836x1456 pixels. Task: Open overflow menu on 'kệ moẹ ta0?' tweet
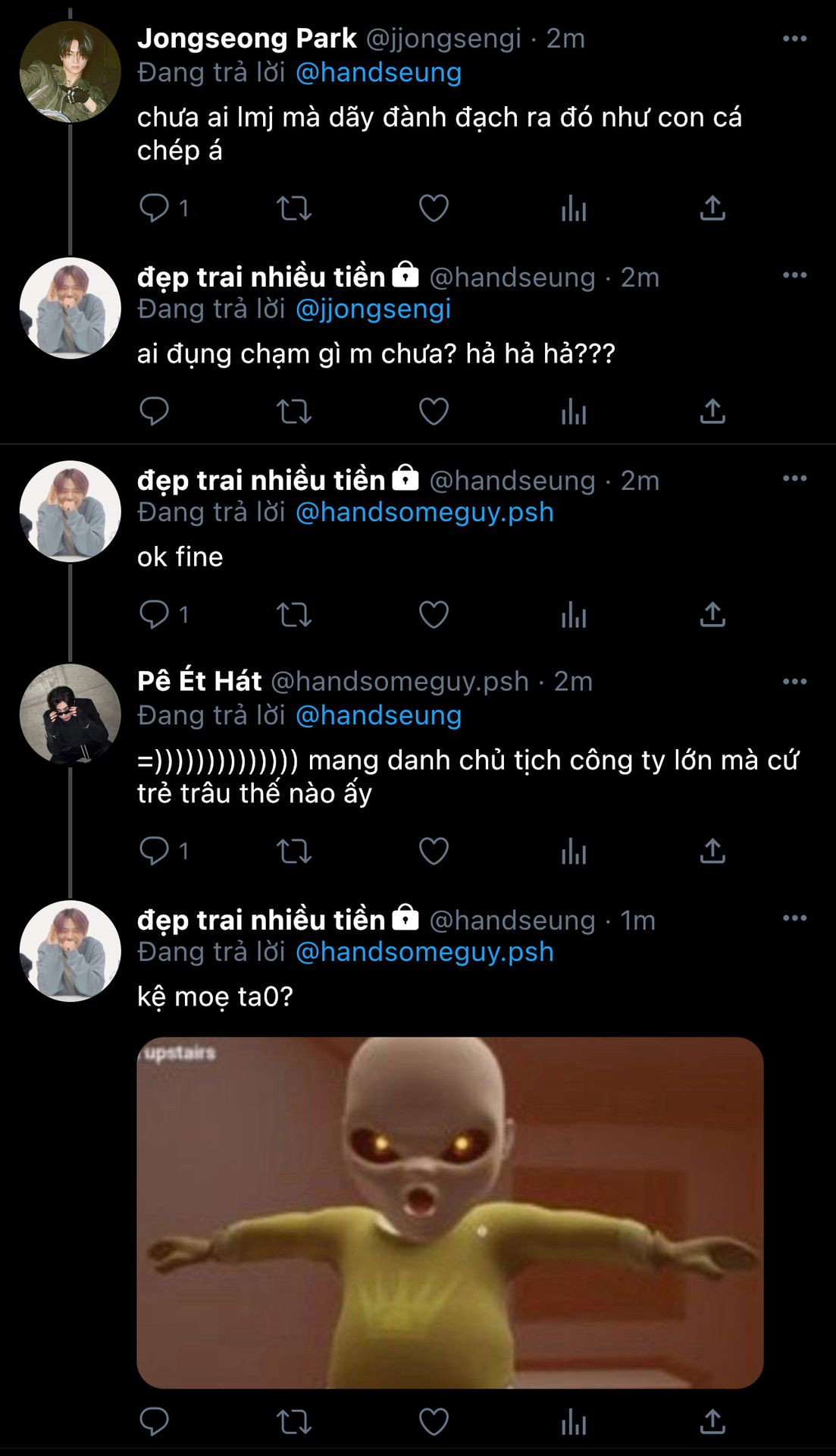pos(794,918)
